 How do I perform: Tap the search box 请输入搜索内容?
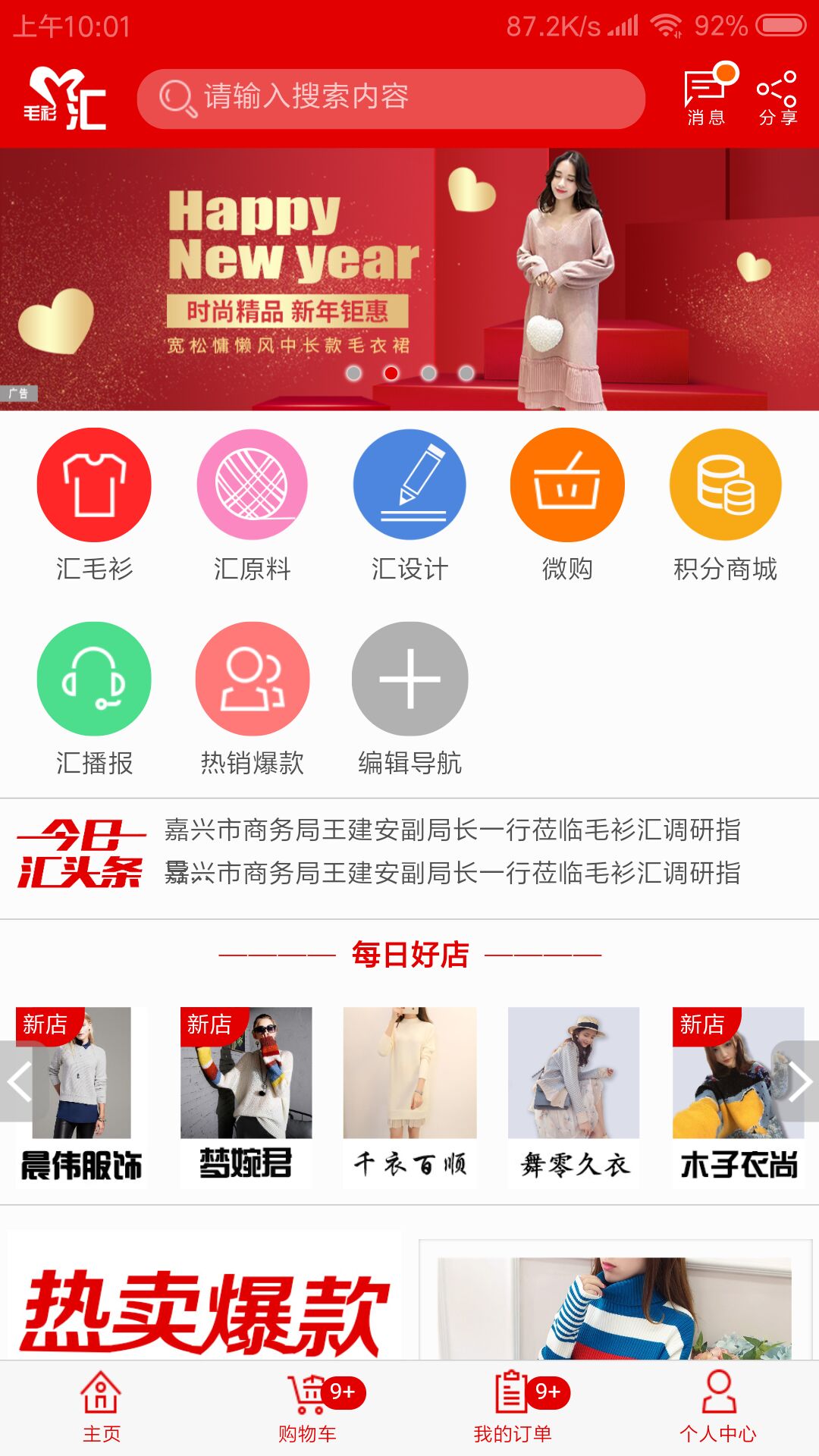coord(391,99)
